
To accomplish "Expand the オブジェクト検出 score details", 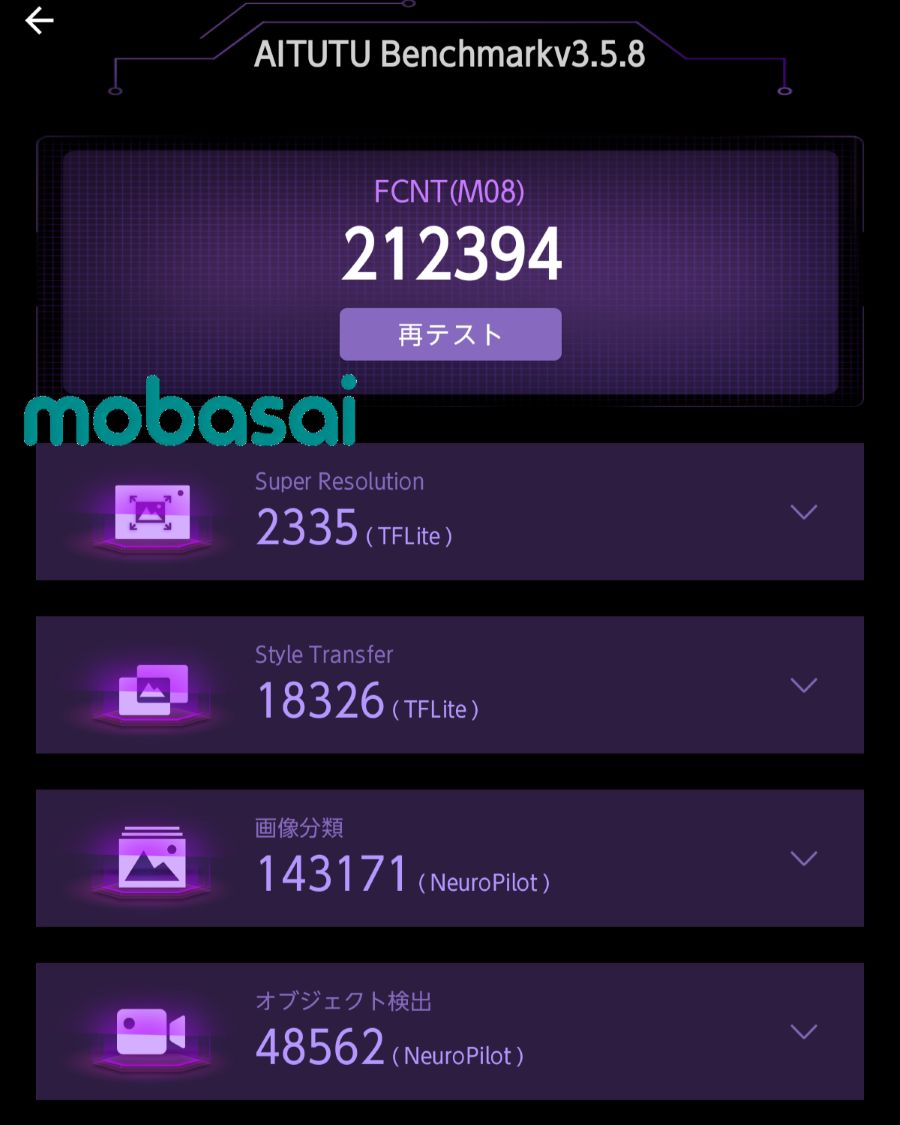I will (803, 1031).
